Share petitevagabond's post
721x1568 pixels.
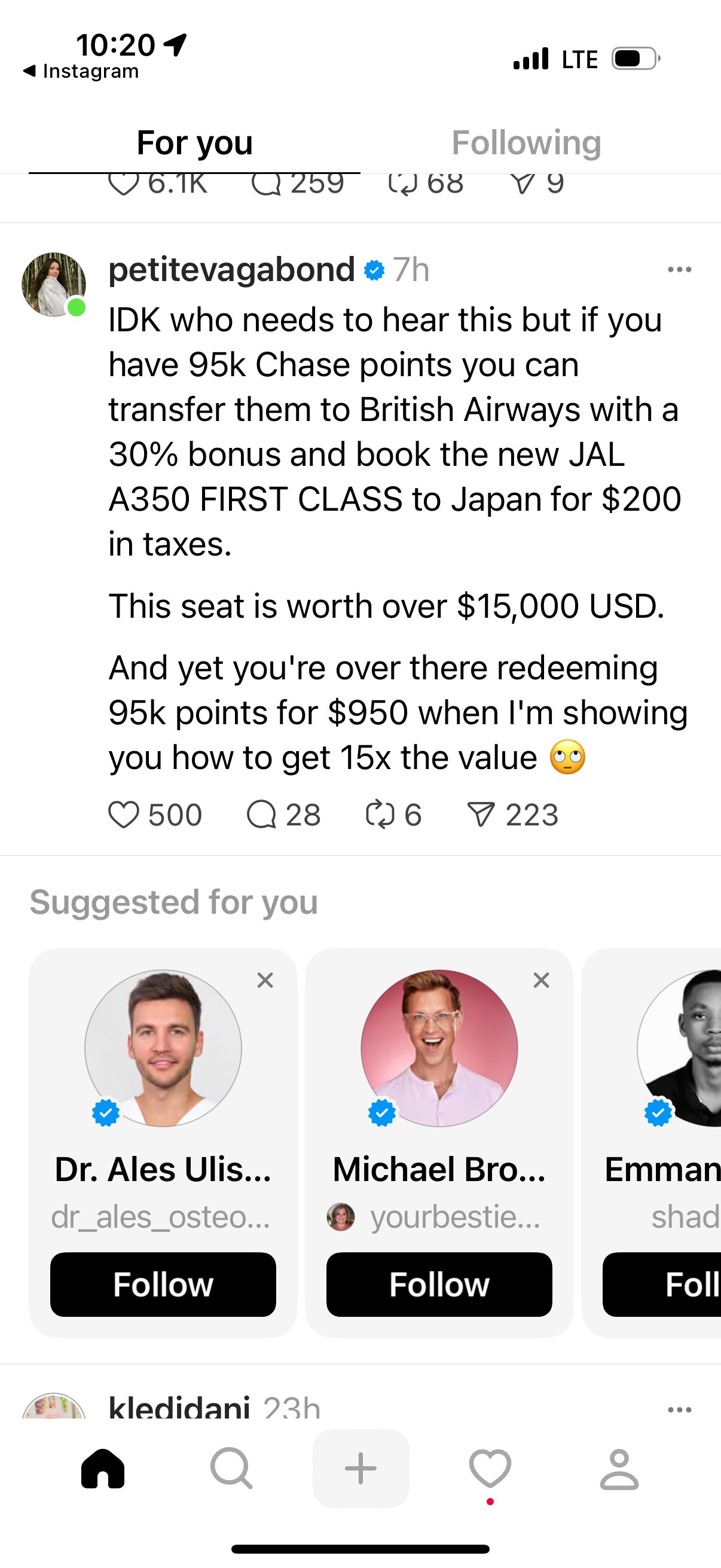click(x=481, y=814)
